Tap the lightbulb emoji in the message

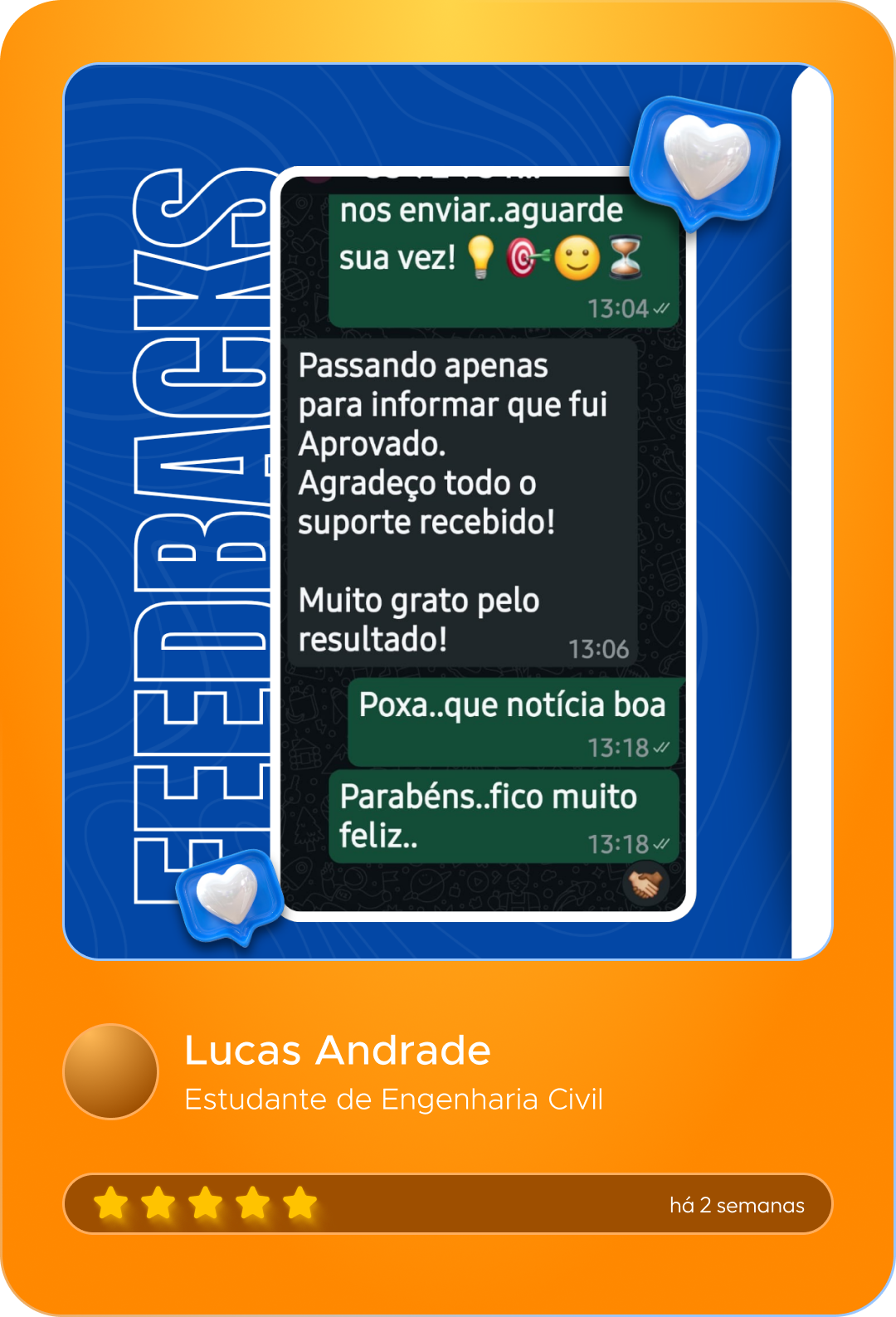[x=482, y=258]
